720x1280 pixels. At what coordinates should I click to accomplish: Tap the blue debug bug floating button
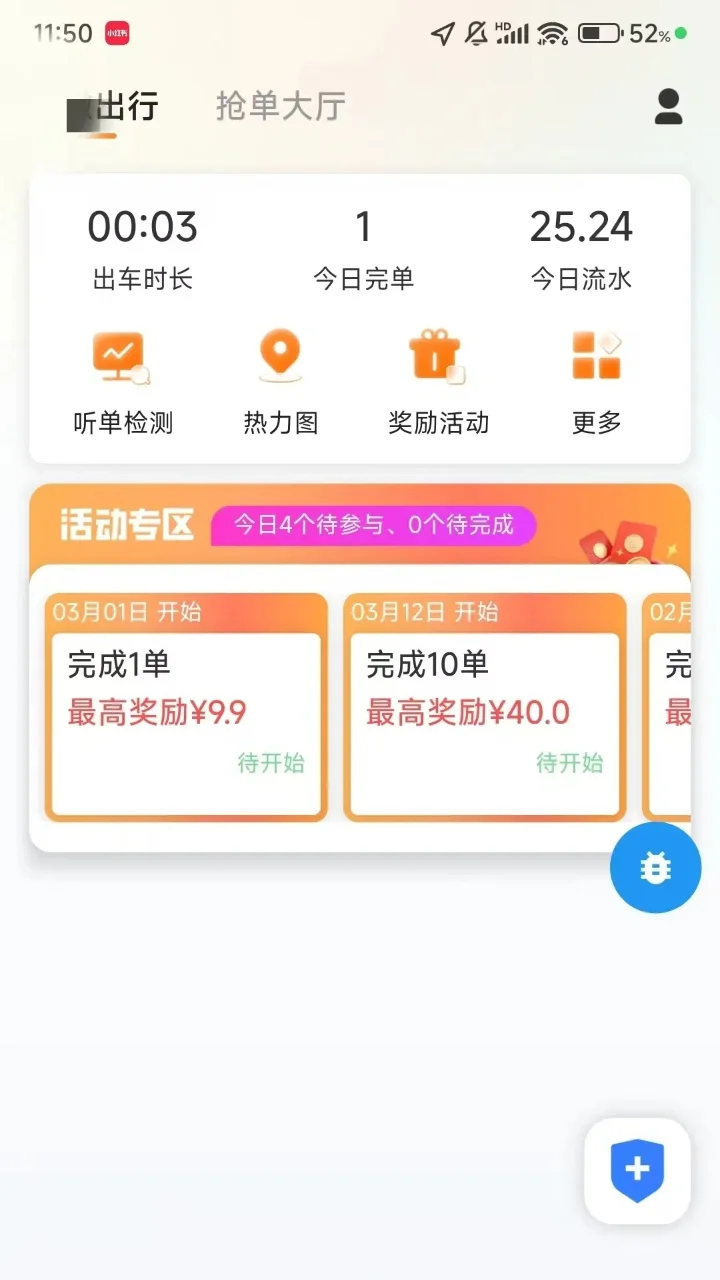tap(655, 869)
